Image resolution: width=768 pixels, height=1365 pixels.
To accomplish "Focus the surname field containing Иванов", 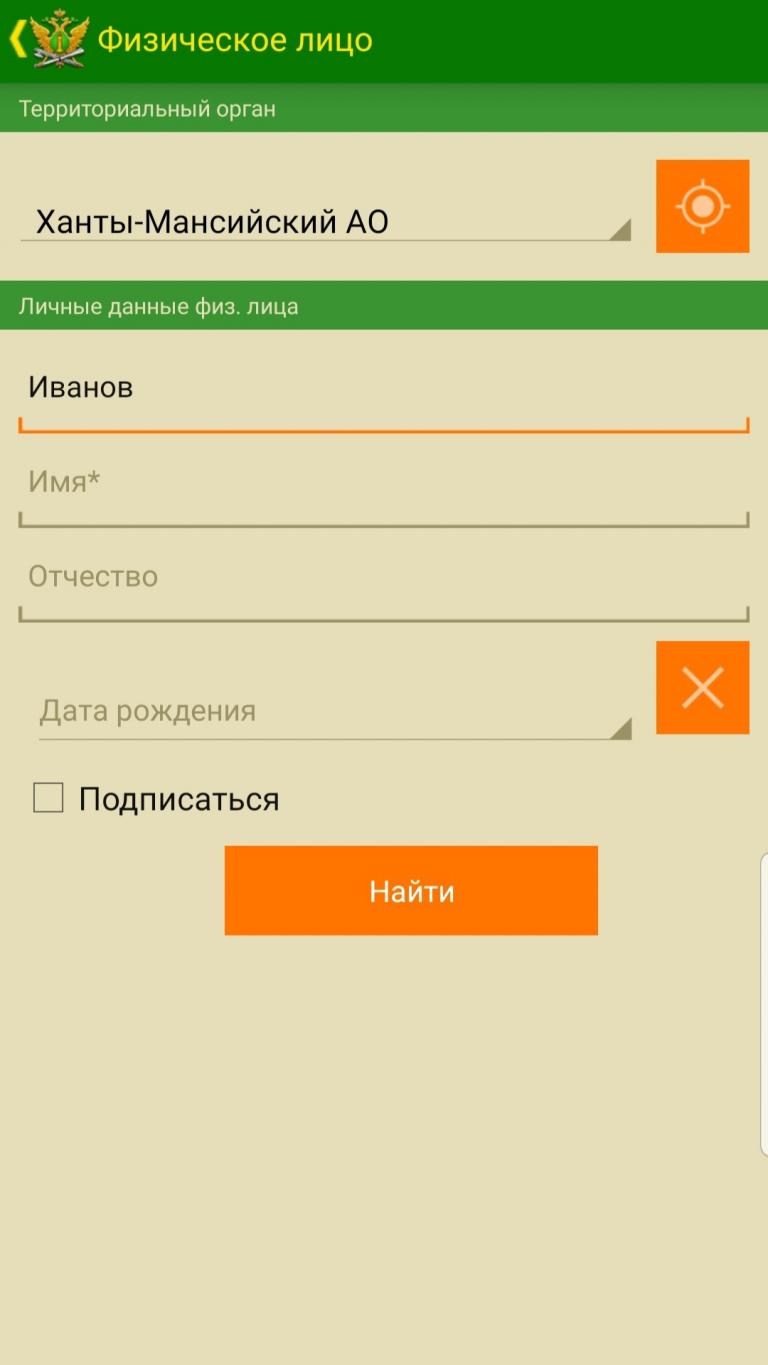I will pos(383,390).
